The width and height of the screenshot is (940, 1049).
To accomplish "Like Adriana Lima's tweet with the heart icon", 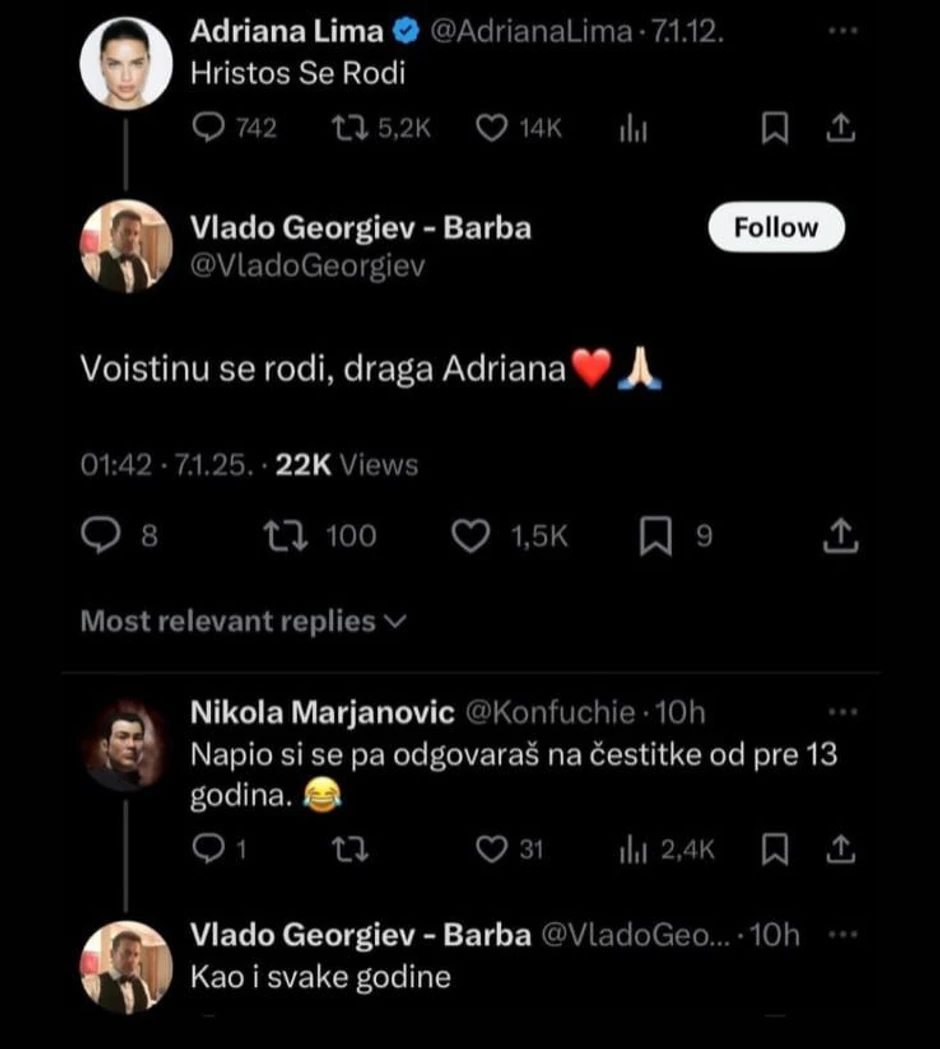I will pos(490,126).
